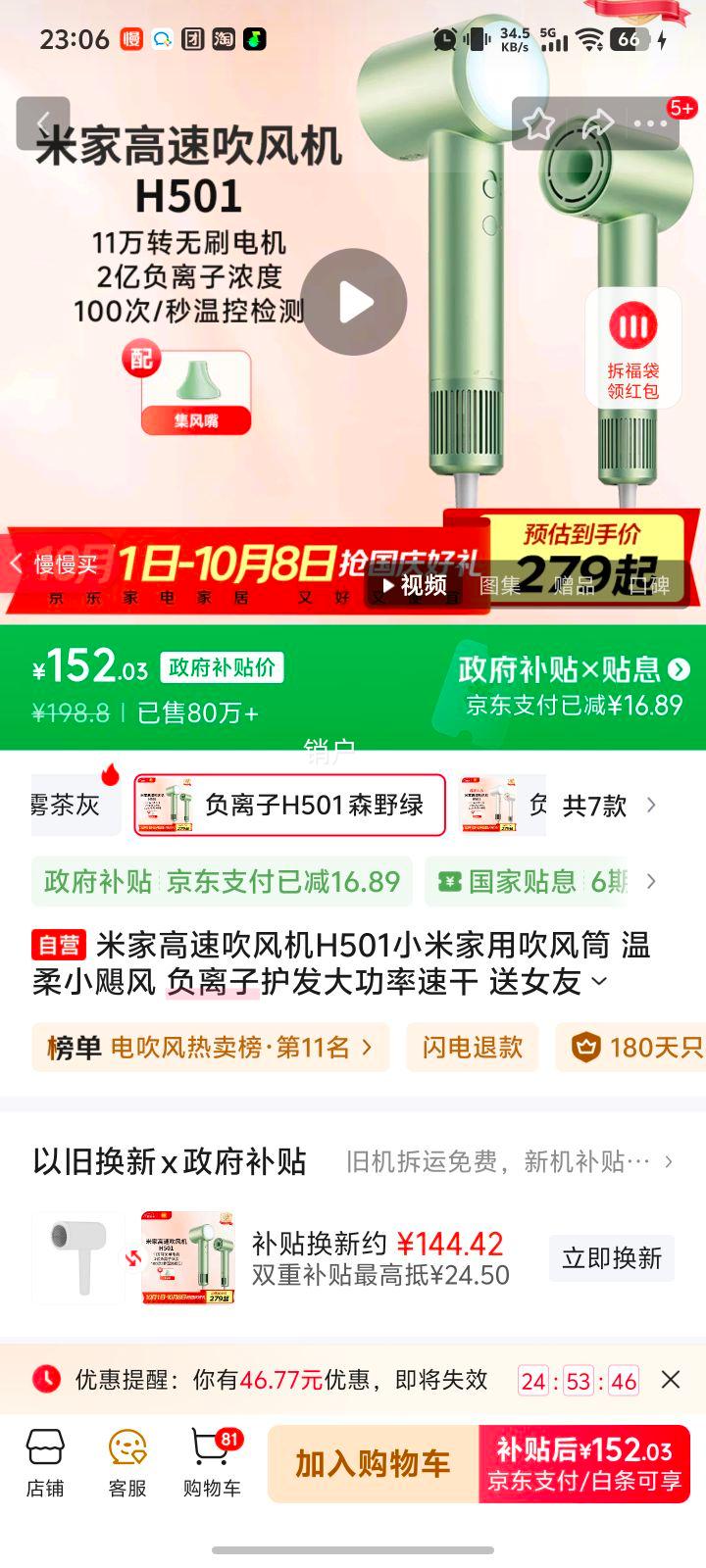Switch to the 视频 media tab
This screenshot has height=1568, width=706.
pyautogui.click(x=416, y=585)
